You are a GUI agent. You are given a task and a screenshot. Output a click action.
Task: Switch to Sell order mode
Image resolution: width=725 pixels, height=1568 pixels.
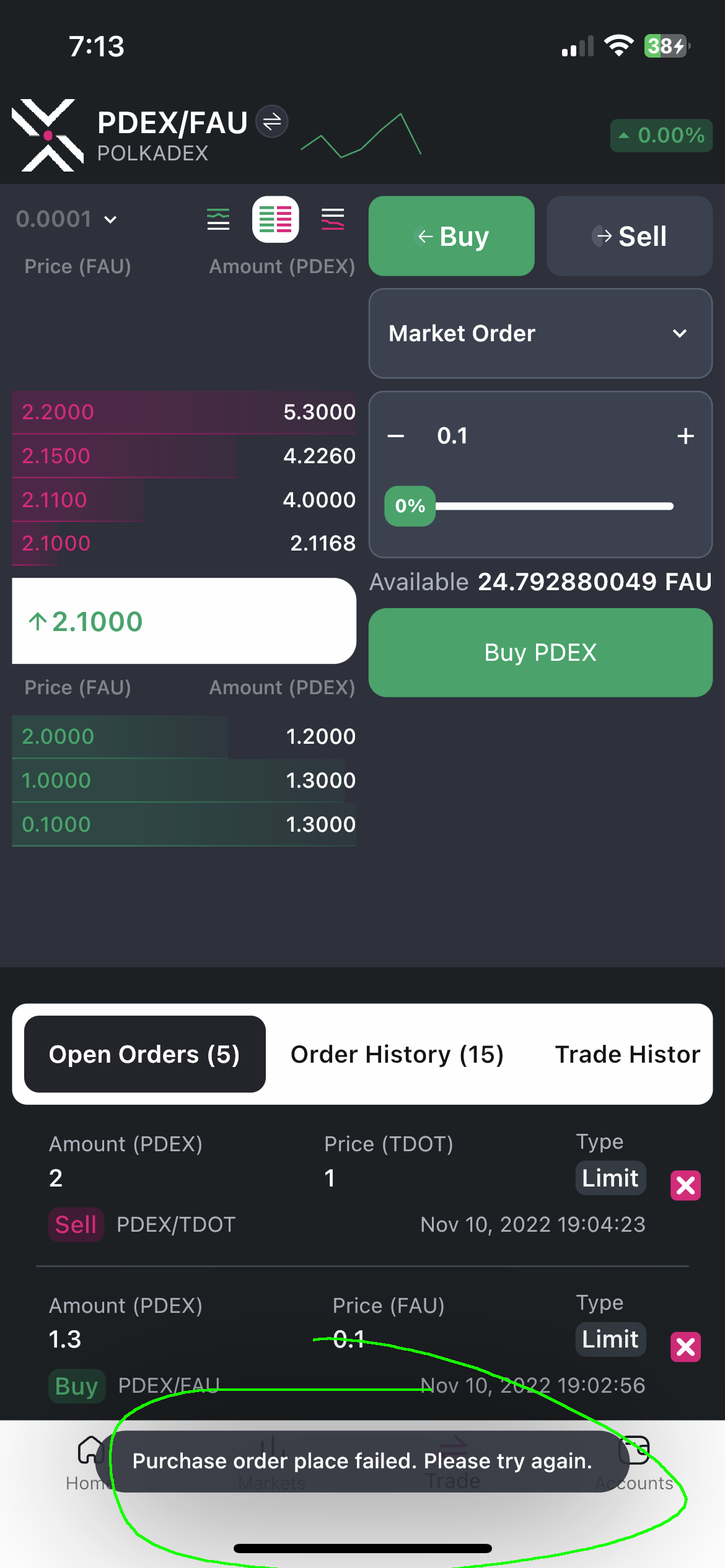(x=629, y=236)
